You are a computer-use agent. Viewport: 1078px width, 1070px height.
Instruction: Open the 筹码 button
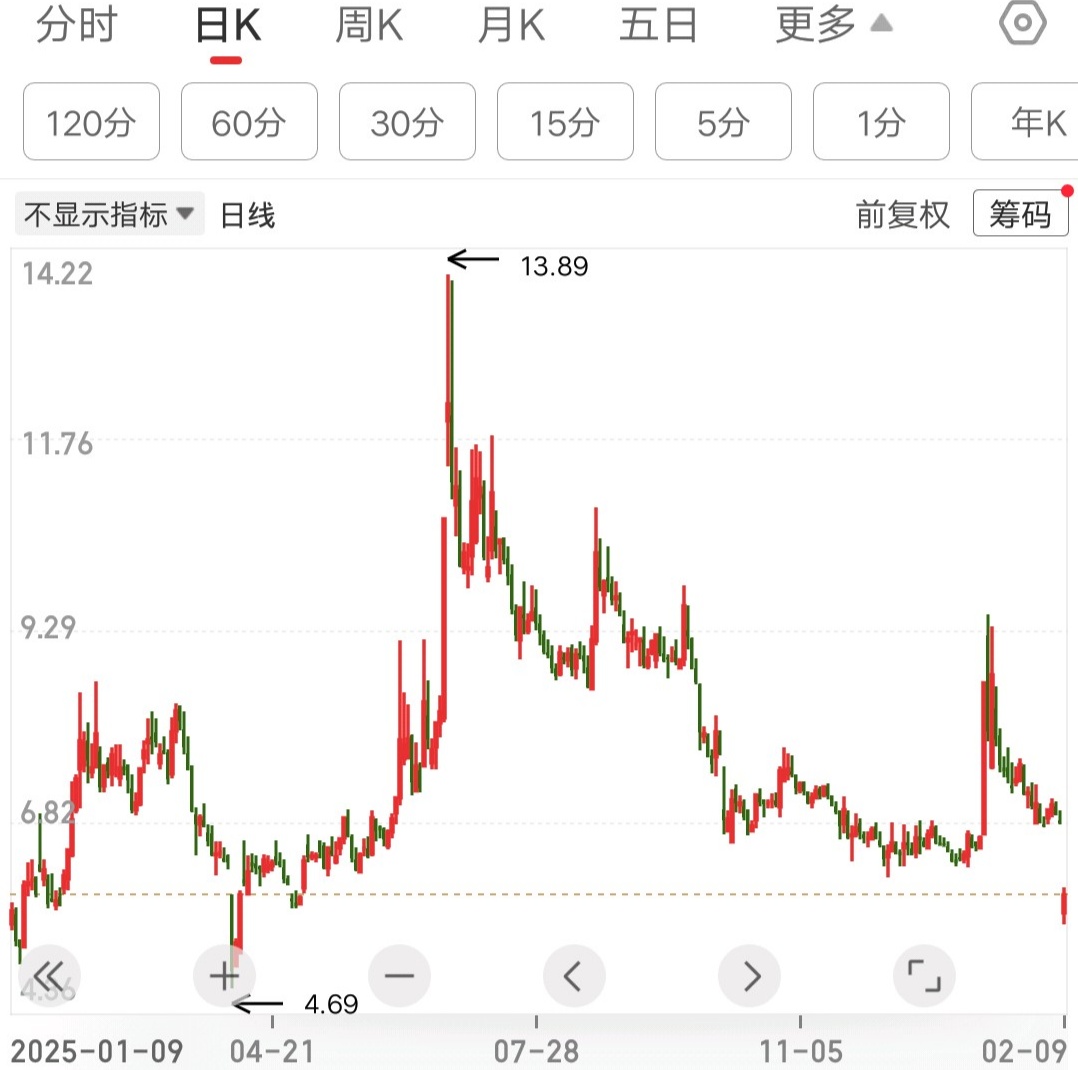pyautogui.click(x=1020, y=214)
